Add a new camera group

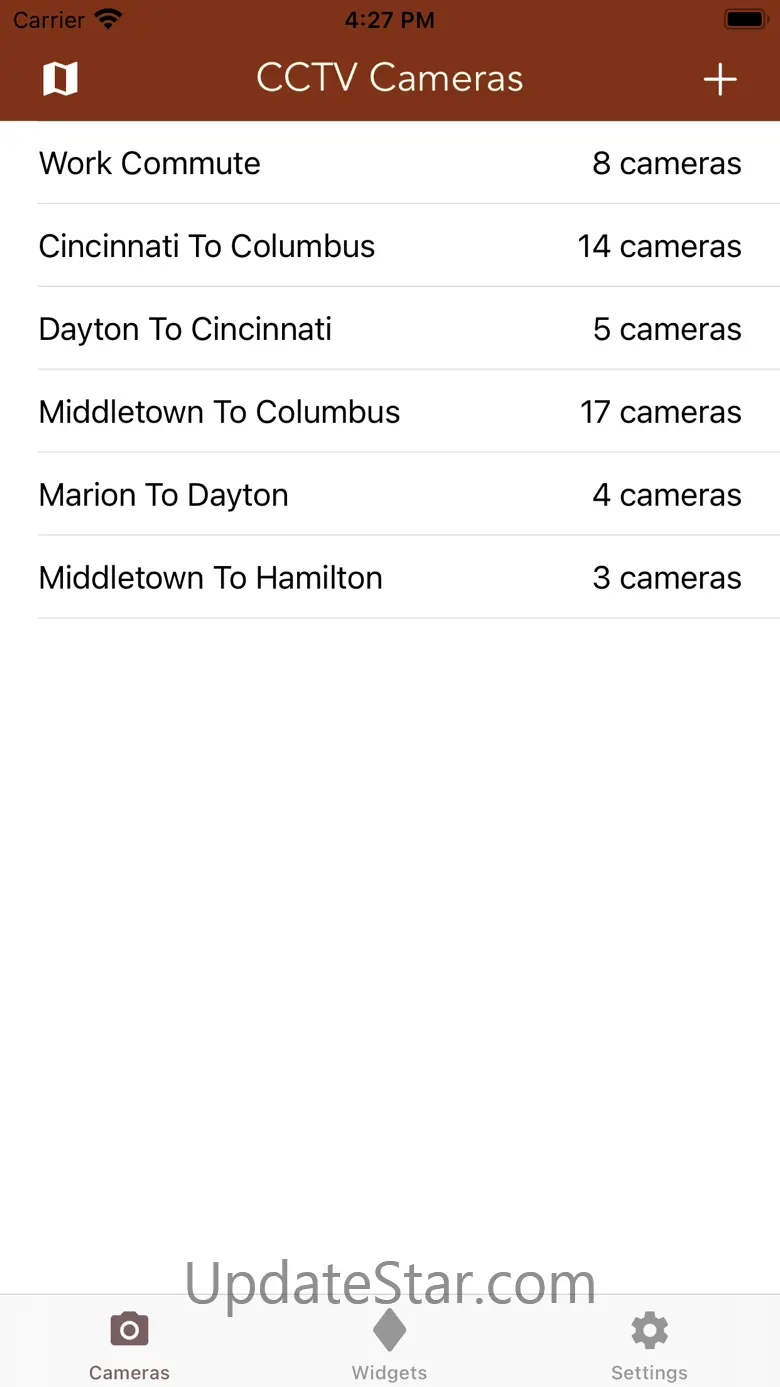[719, 79]
